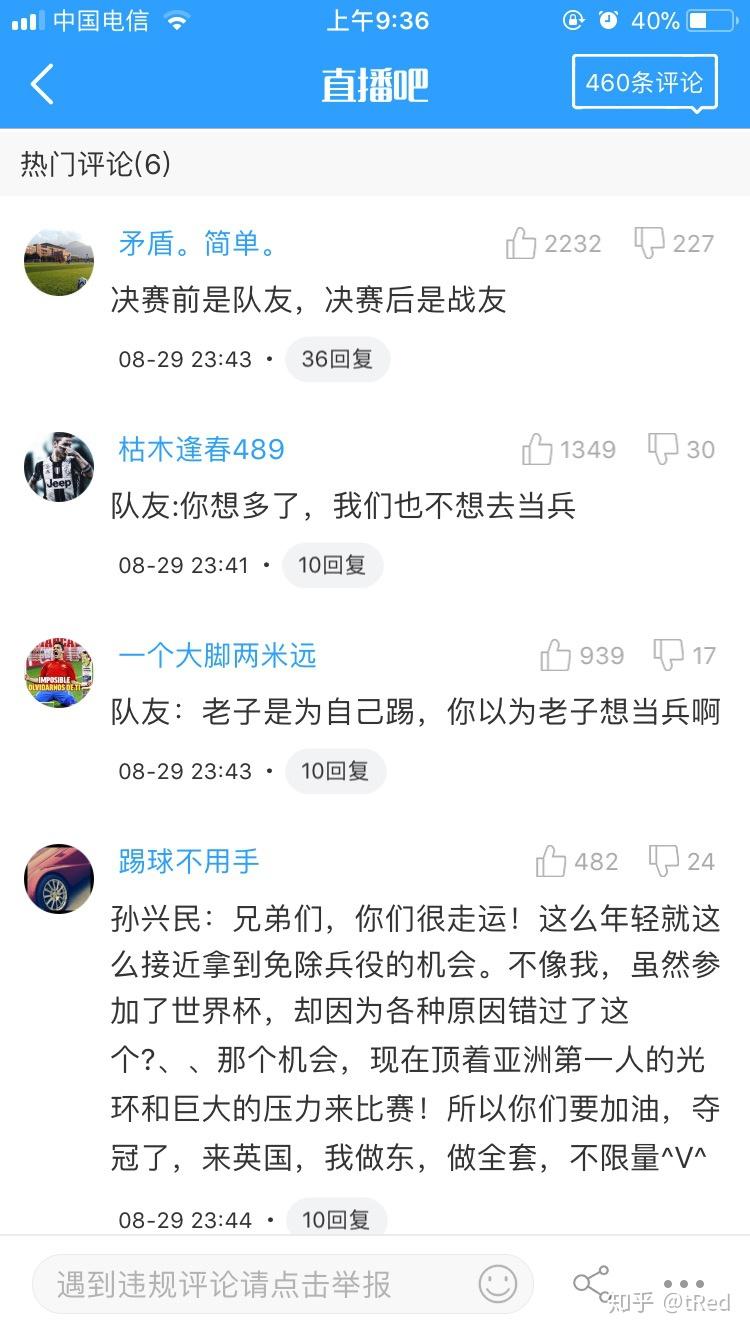The height and width of the screenshot is (1334, 750).
Task: Dislike 枯木逢春489's comment
Action: (661, 449)
